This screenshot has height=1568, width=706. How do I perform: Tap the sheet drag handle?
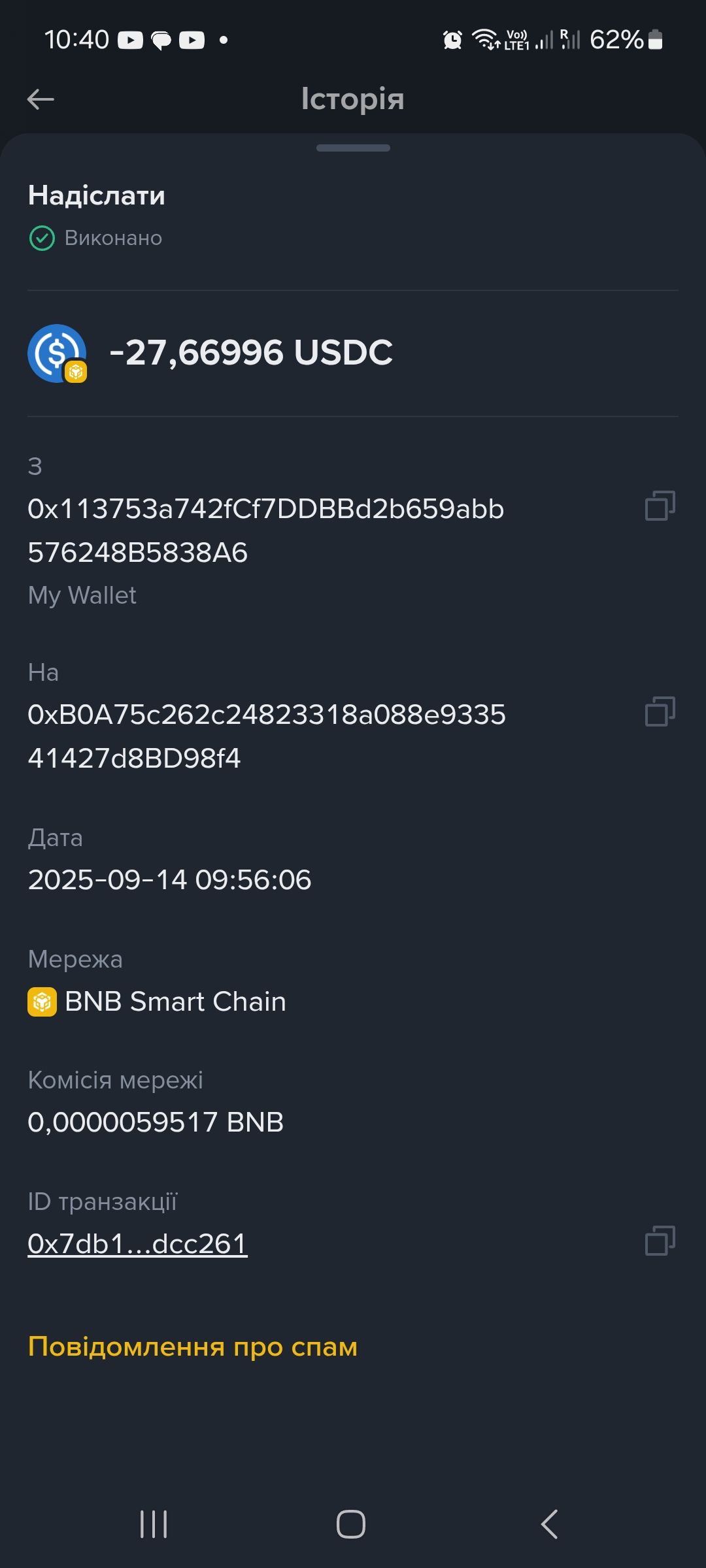(353, 148)
